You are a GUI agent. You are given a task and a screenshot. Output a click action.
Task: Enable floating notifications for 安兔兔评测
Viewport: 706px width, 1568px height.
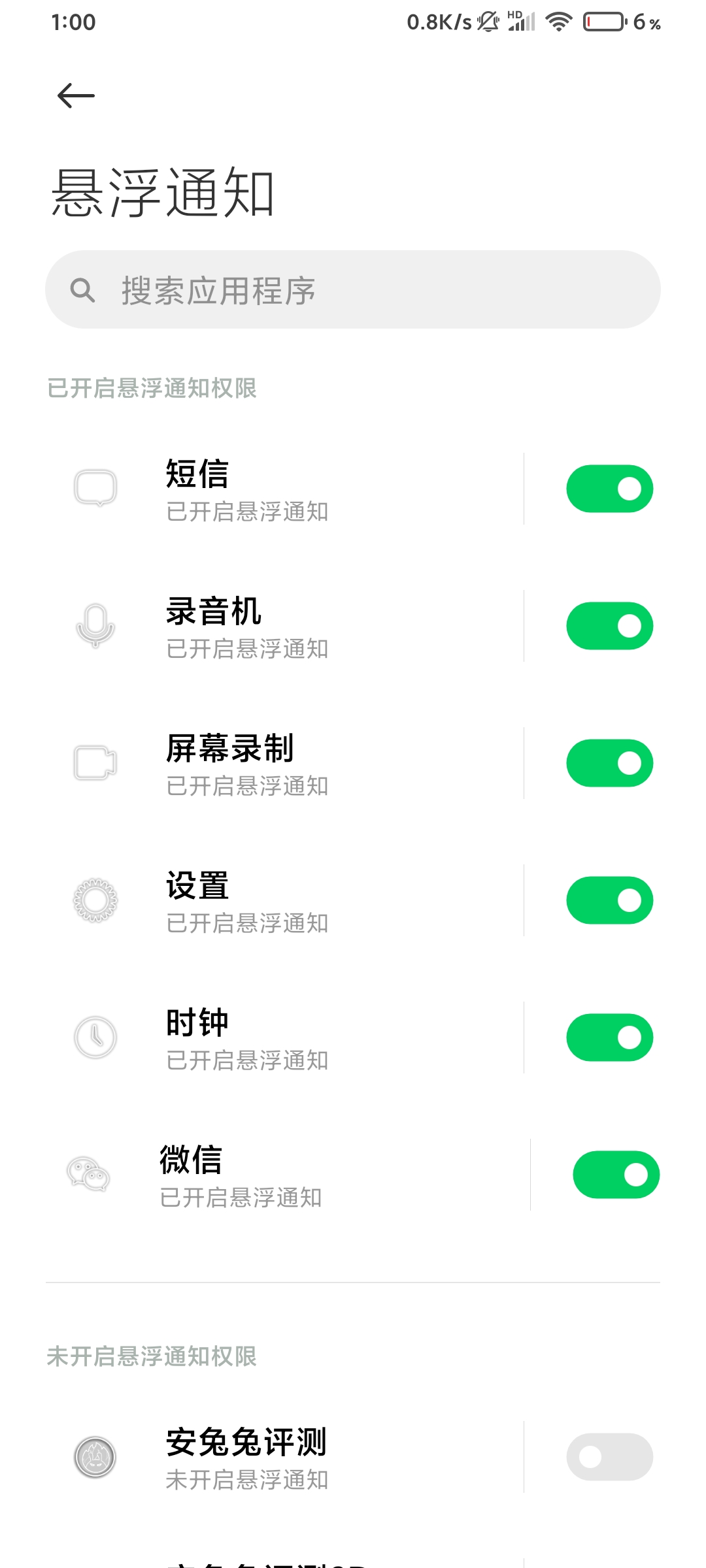pyautogui.click(x=609, y=1457)
